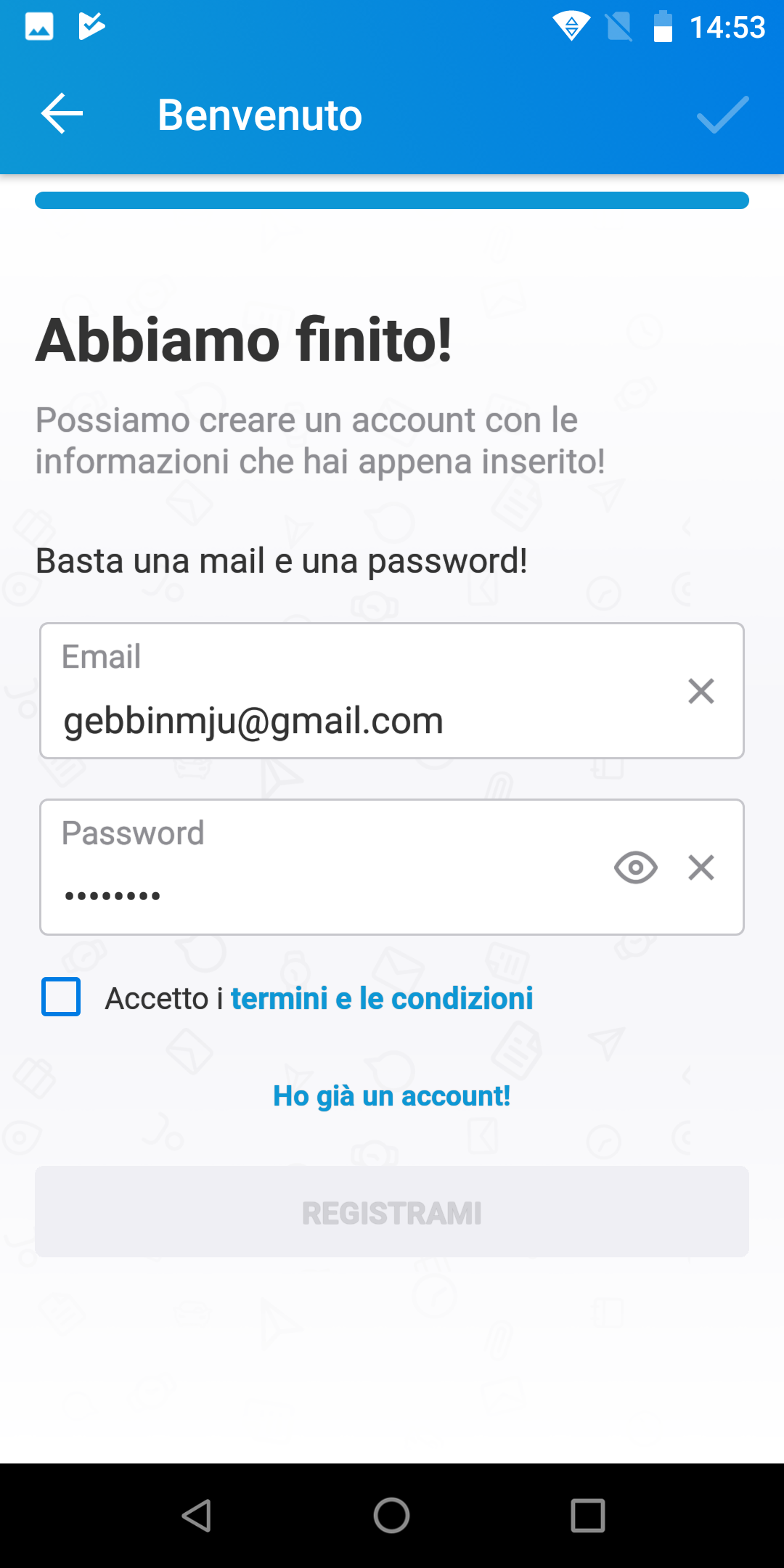Show the password with the eye icon
Screen dimensions: 784x1568
(x=636, y=867)
